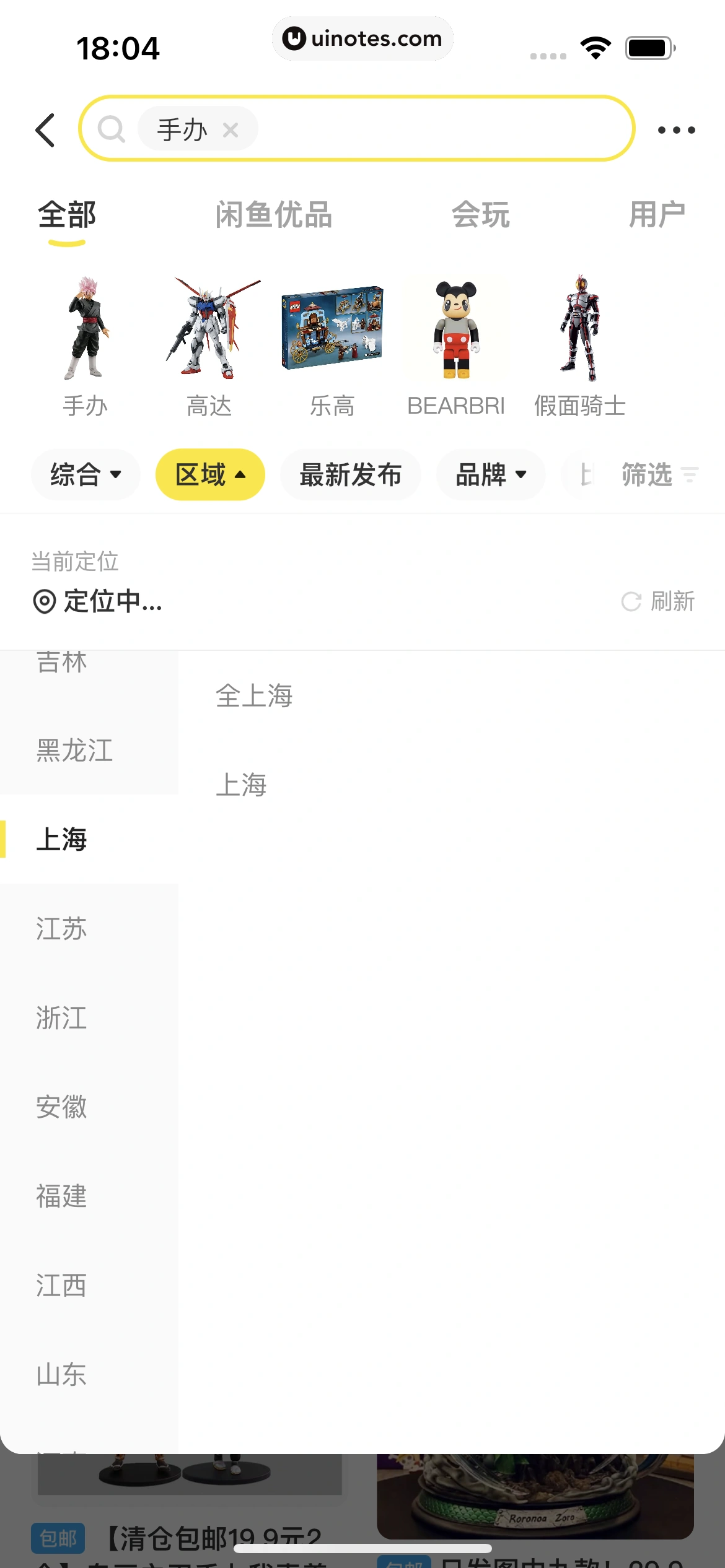Open the more options menu

pos(677,129)
